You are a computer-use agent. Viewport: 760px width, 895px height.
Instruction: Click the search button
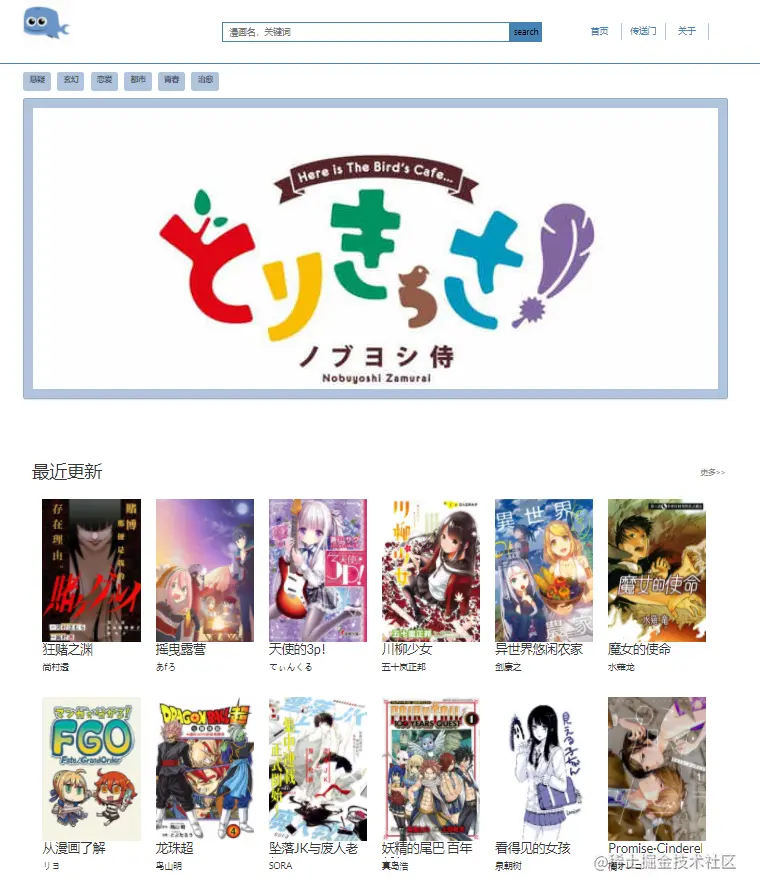[525, 32]
